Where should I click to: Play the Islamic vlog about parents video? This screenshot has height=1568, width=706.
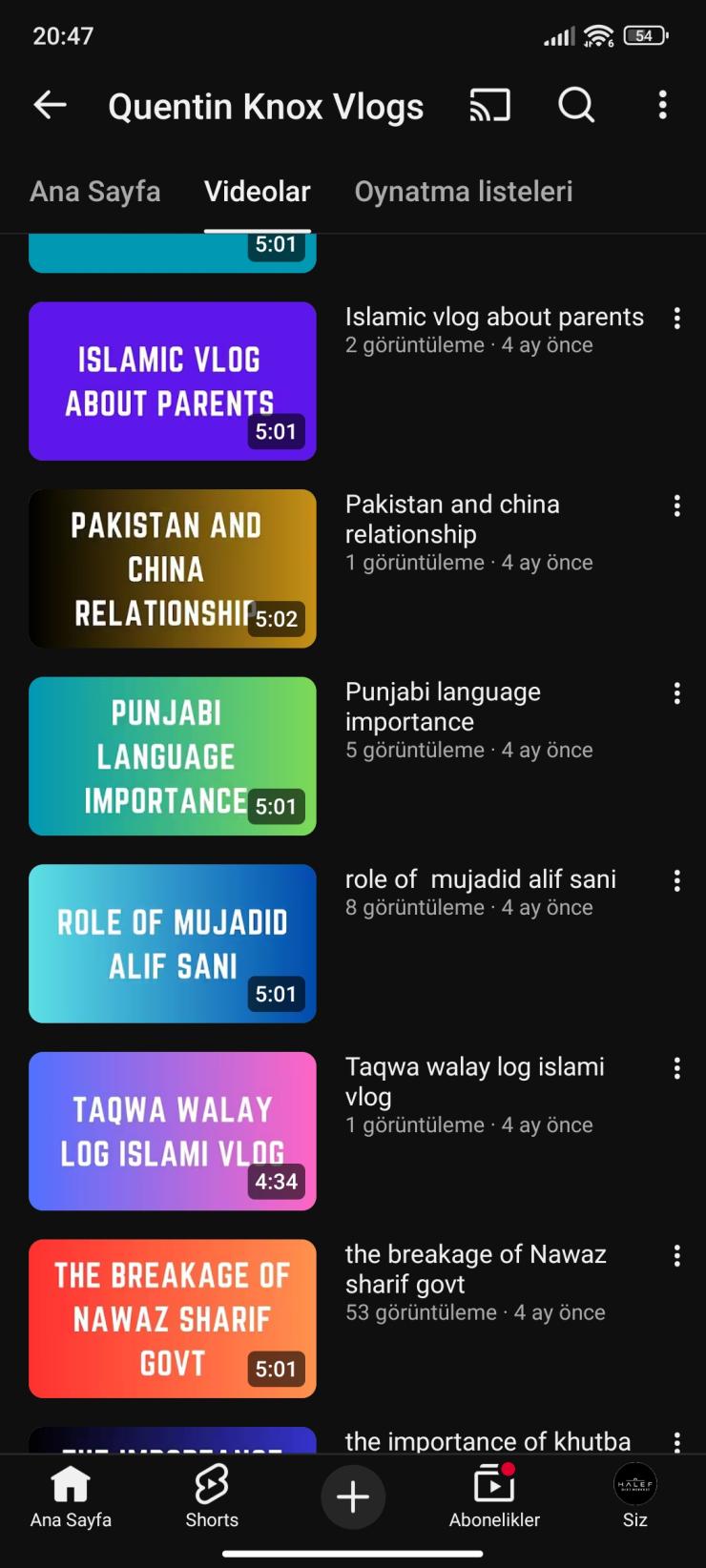point(173,382)
